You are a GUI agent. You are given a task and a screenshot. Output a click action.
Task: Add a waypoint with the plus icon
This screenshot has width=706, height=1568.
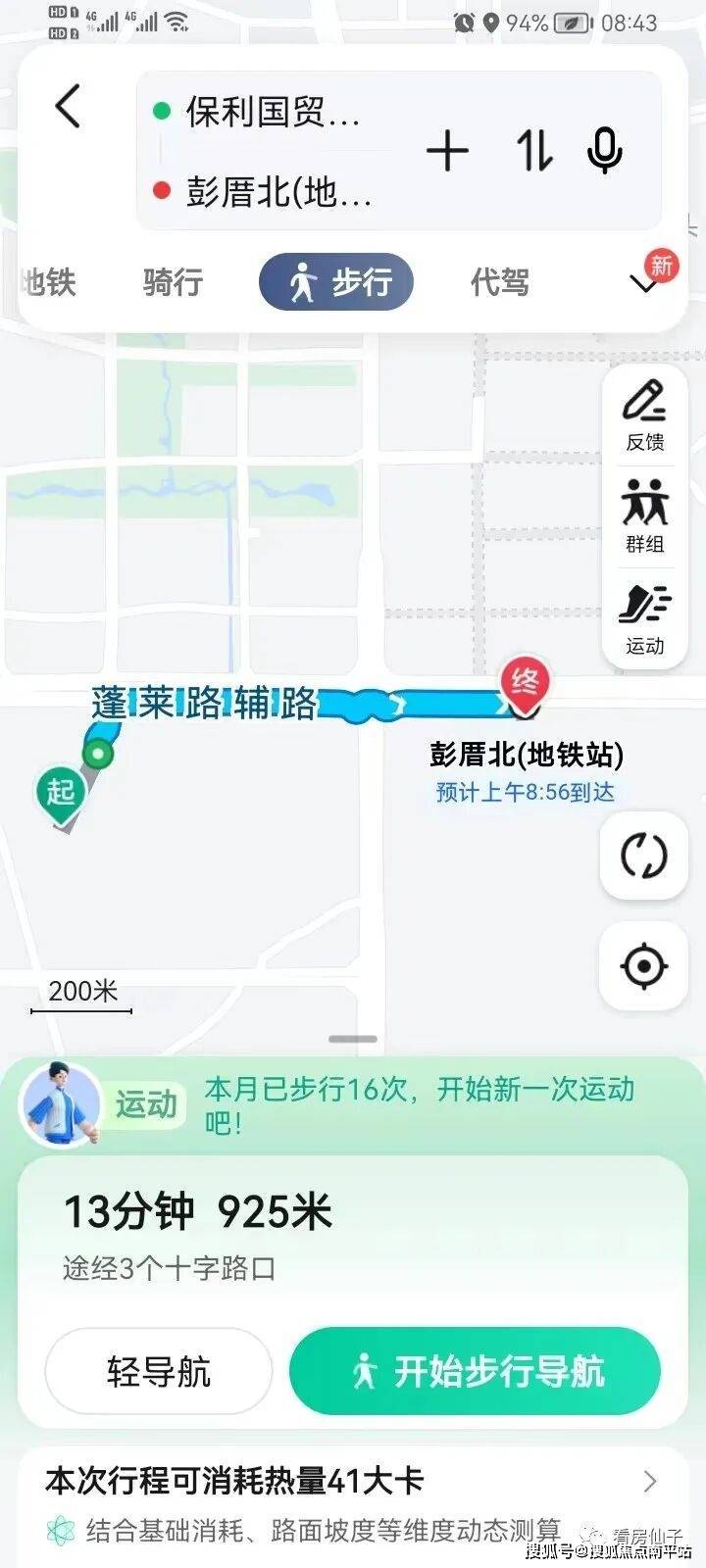tap(447, 152)
